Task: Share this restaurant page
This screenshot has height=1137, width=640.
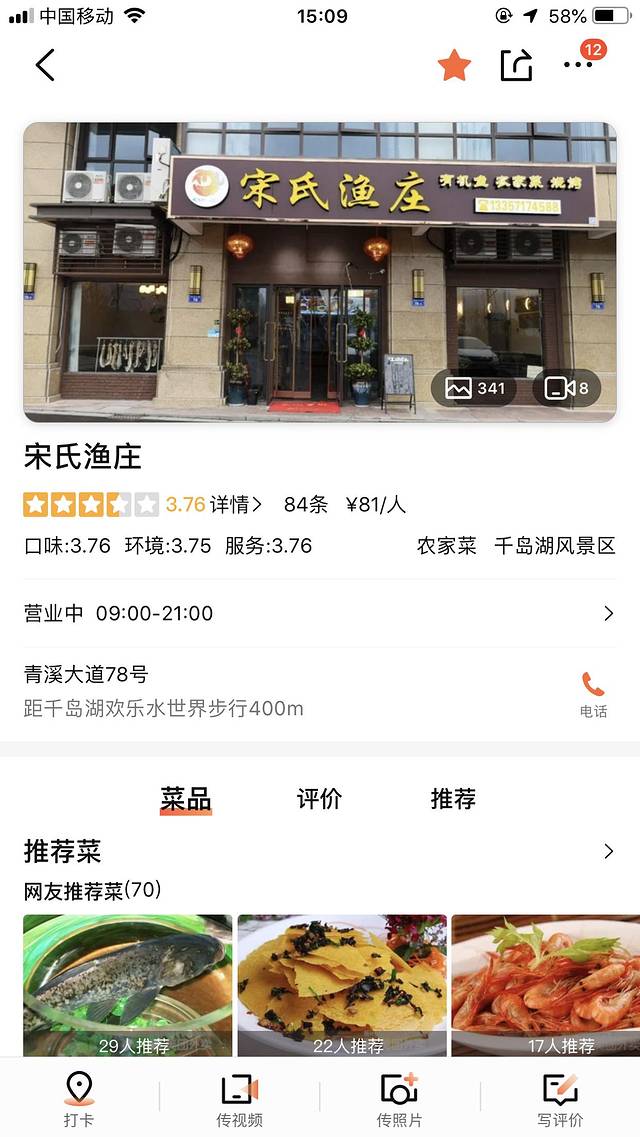Action: pyautogui.click(x=516, y=66)
